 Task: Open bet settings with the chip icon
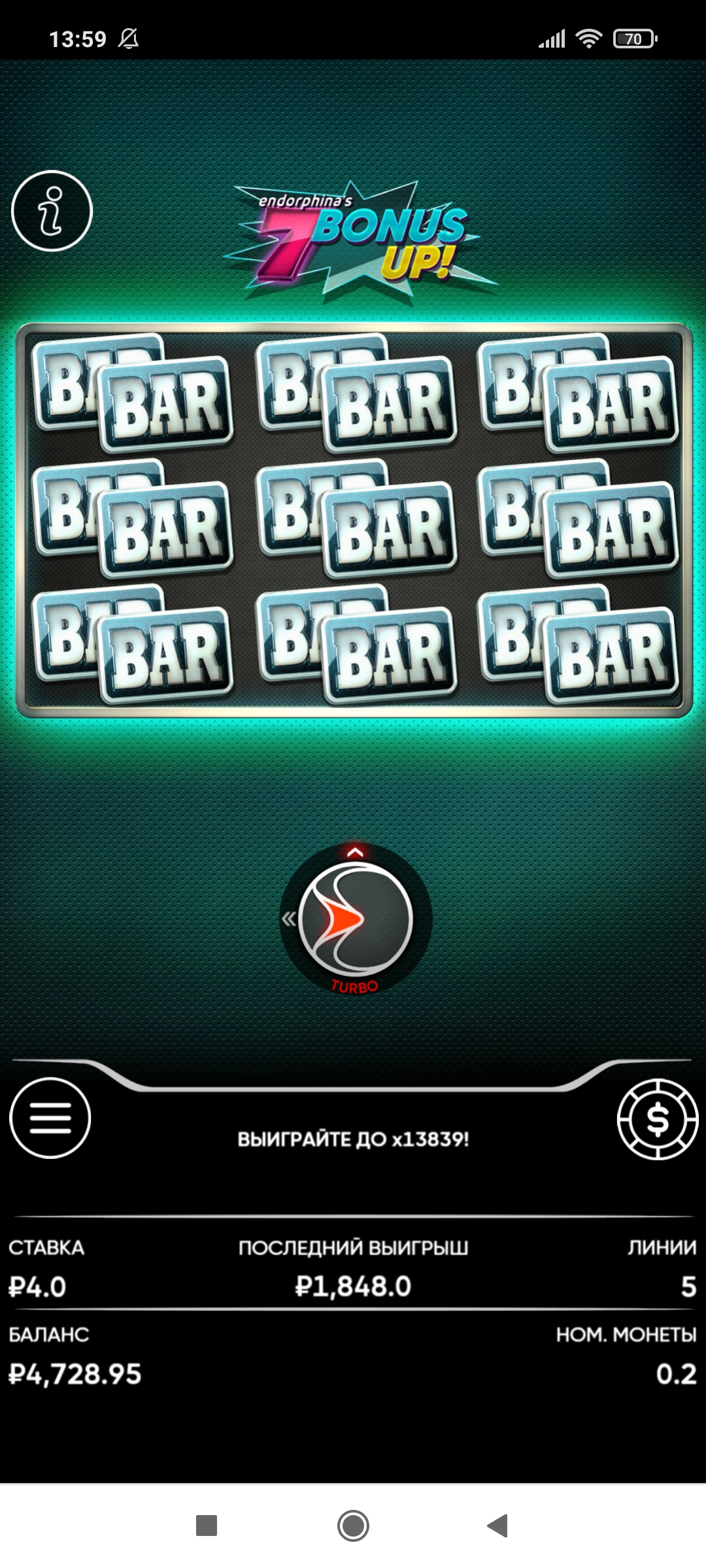coord(657,1119)
